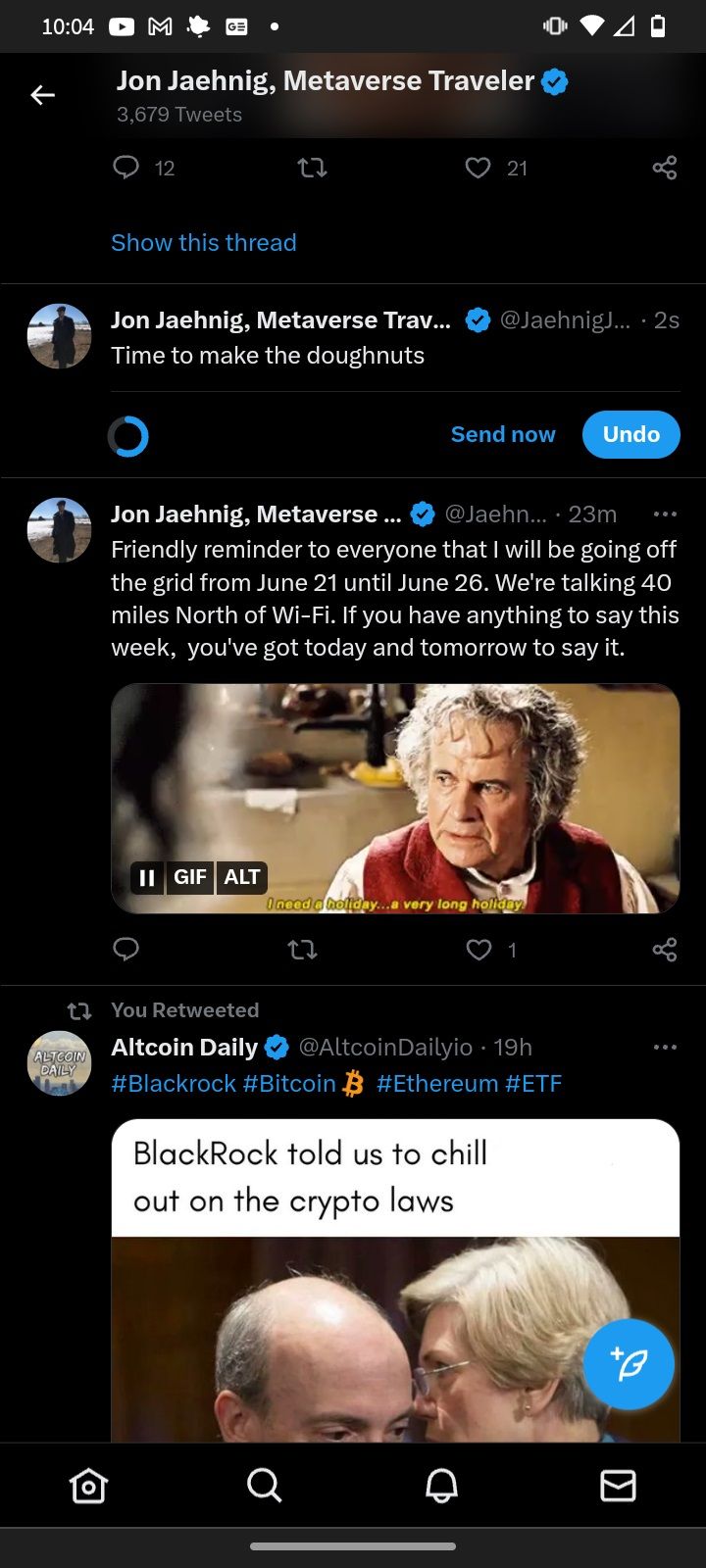
Task: Open the Messages tab
Action: (x=618, y=1486)
